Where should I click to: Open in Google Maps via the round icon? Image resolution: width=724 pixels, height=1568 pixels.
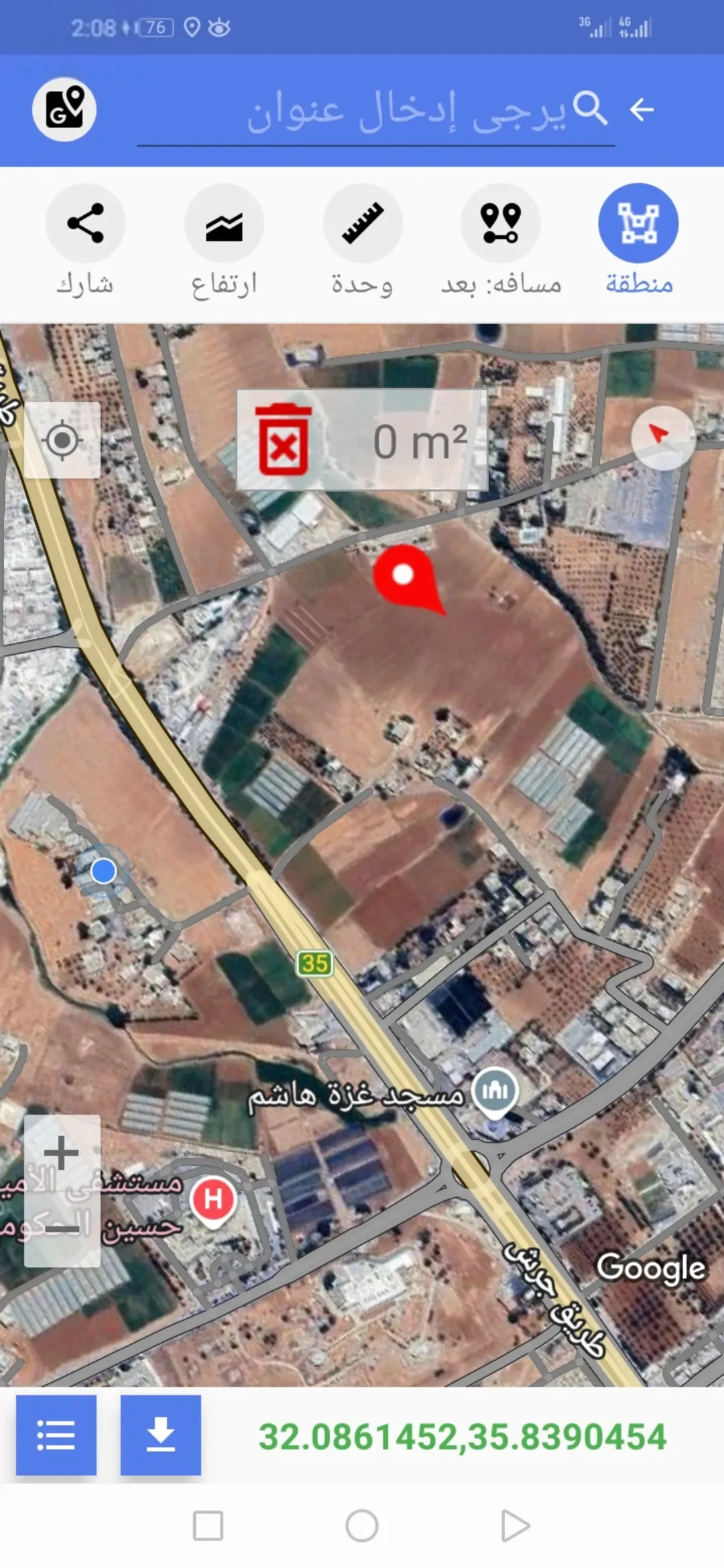[64, 109]
